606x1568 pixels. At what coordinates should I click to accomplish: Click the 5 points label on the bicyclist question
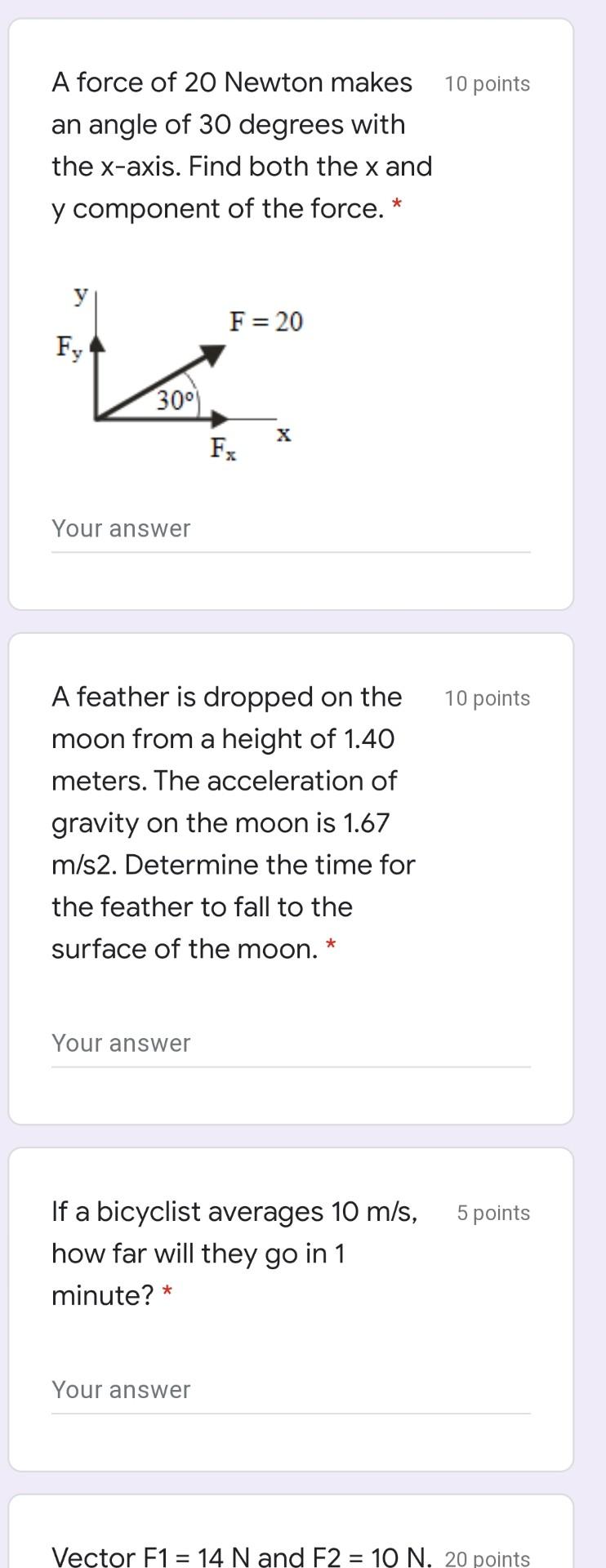coord(492,1213)
